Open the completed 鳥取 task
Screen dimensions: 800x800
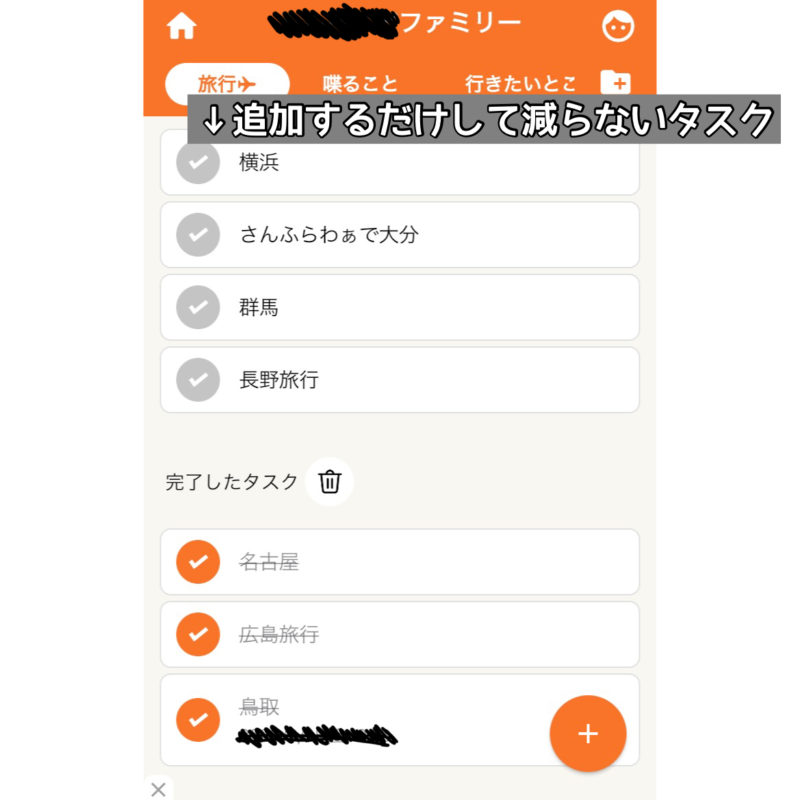point(380,718)
